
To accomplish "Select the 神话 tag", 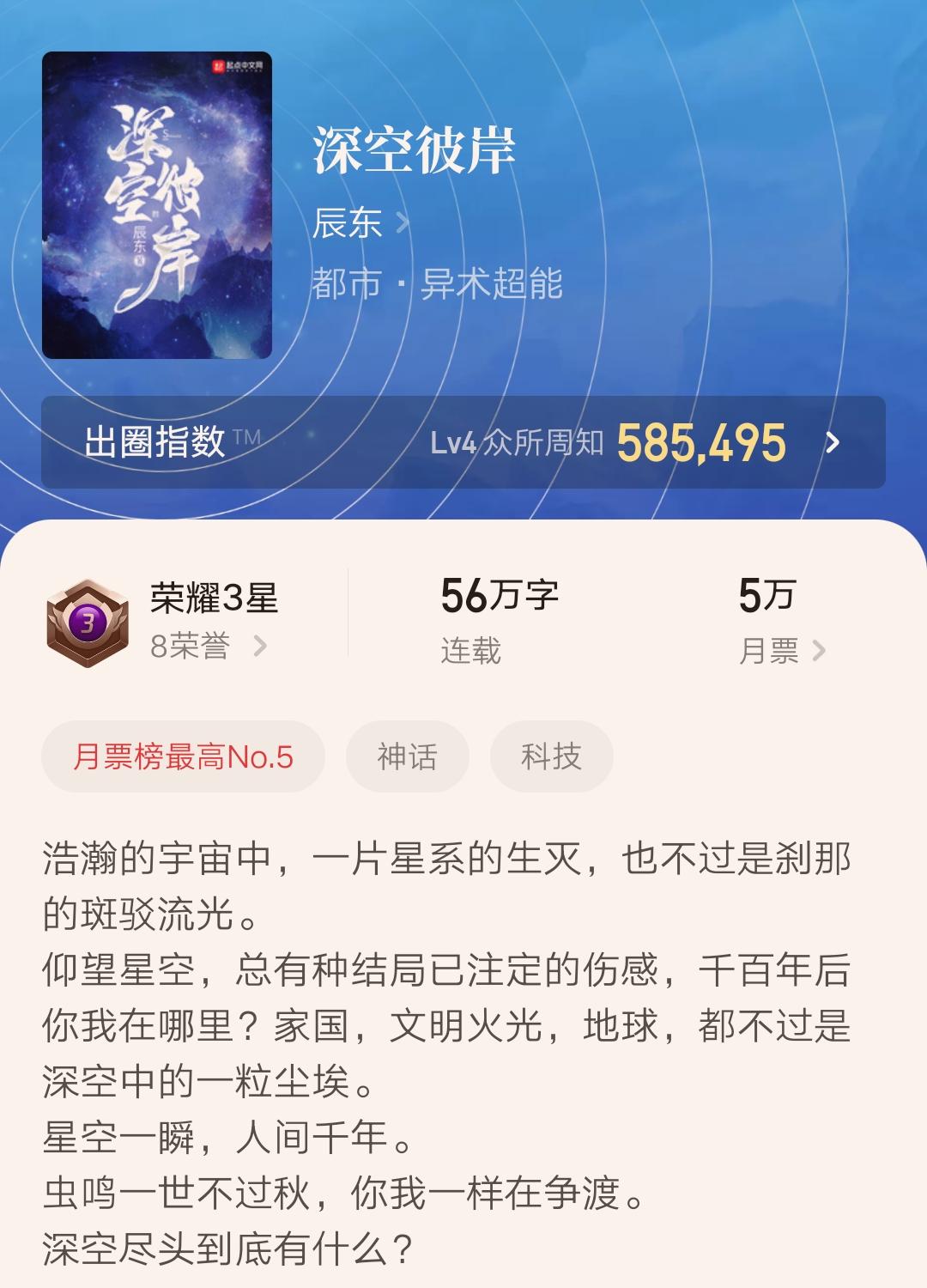I will pos(407,756).
